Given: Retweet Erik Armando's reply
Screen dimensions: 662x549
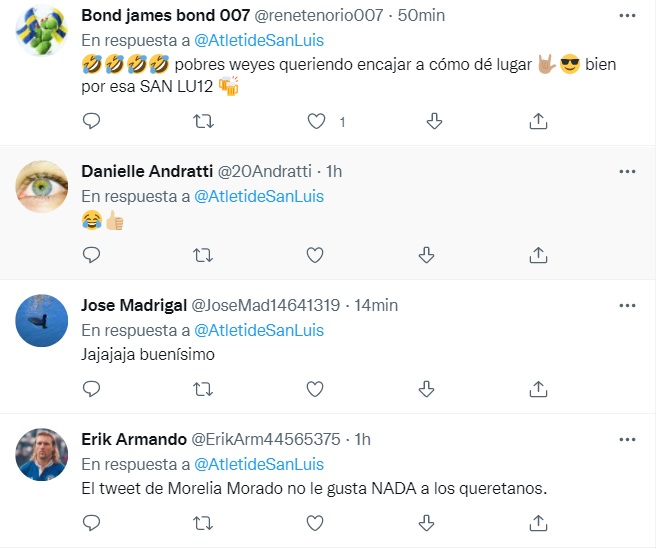Looking at the screenshot, I should tap(203, 522).
